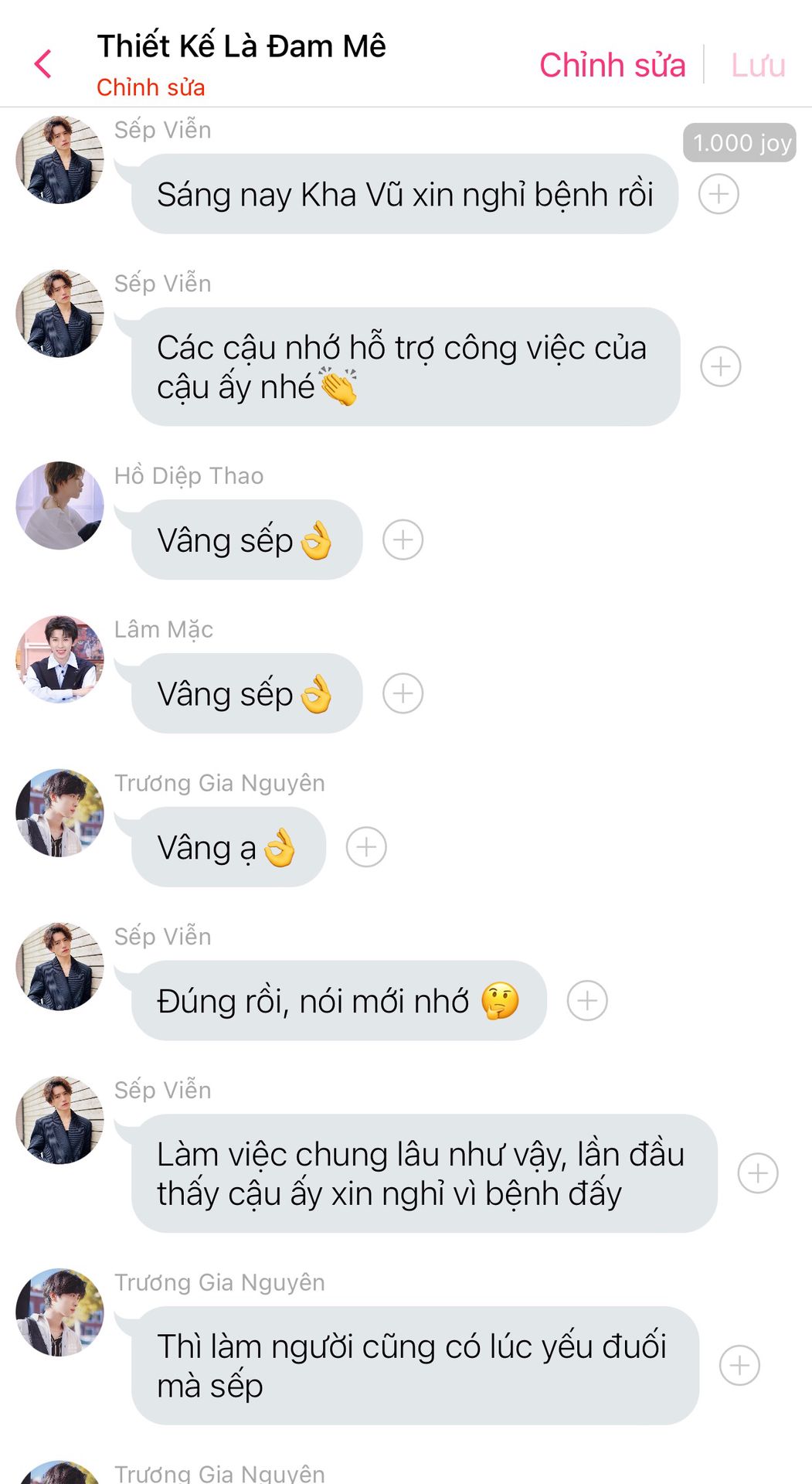812x1484 pixels.
Task: Tap the red Chỉnh sửa link under title
Action: click(151, 87)
